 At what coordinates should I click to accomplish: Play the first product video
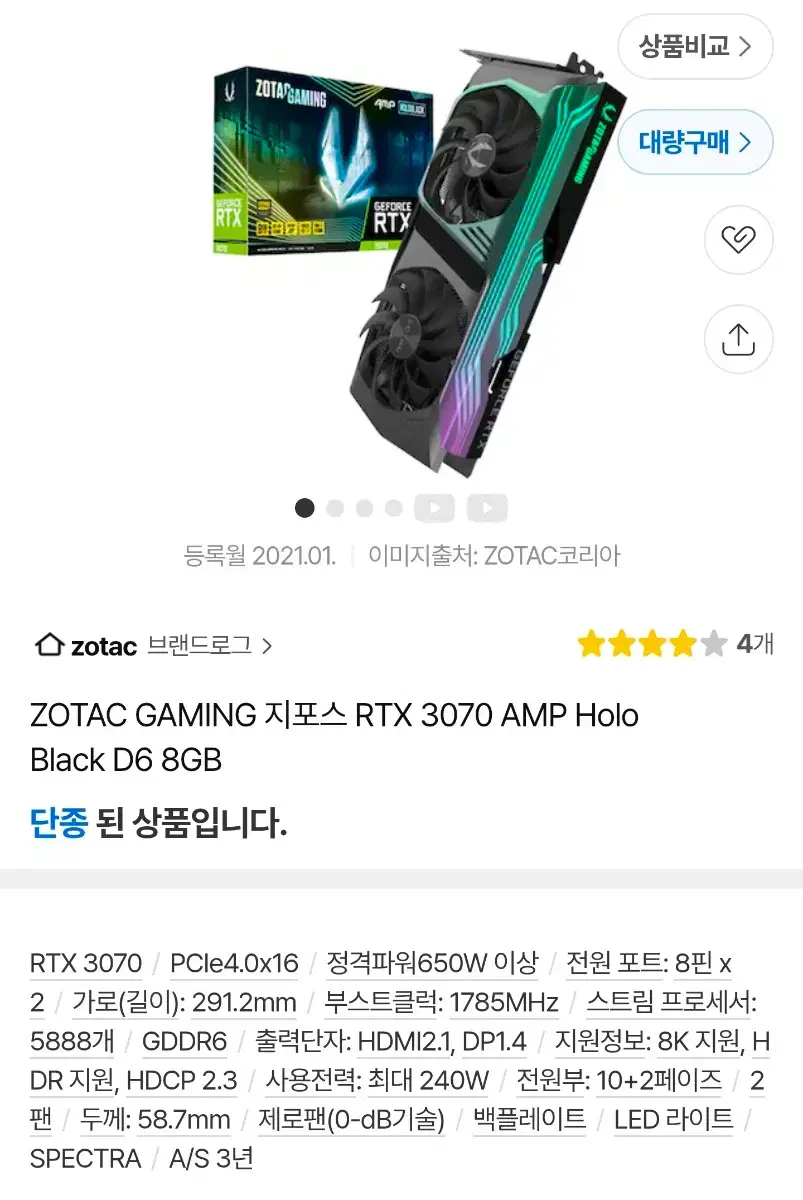pyautogui.click(x=434, y=508)
